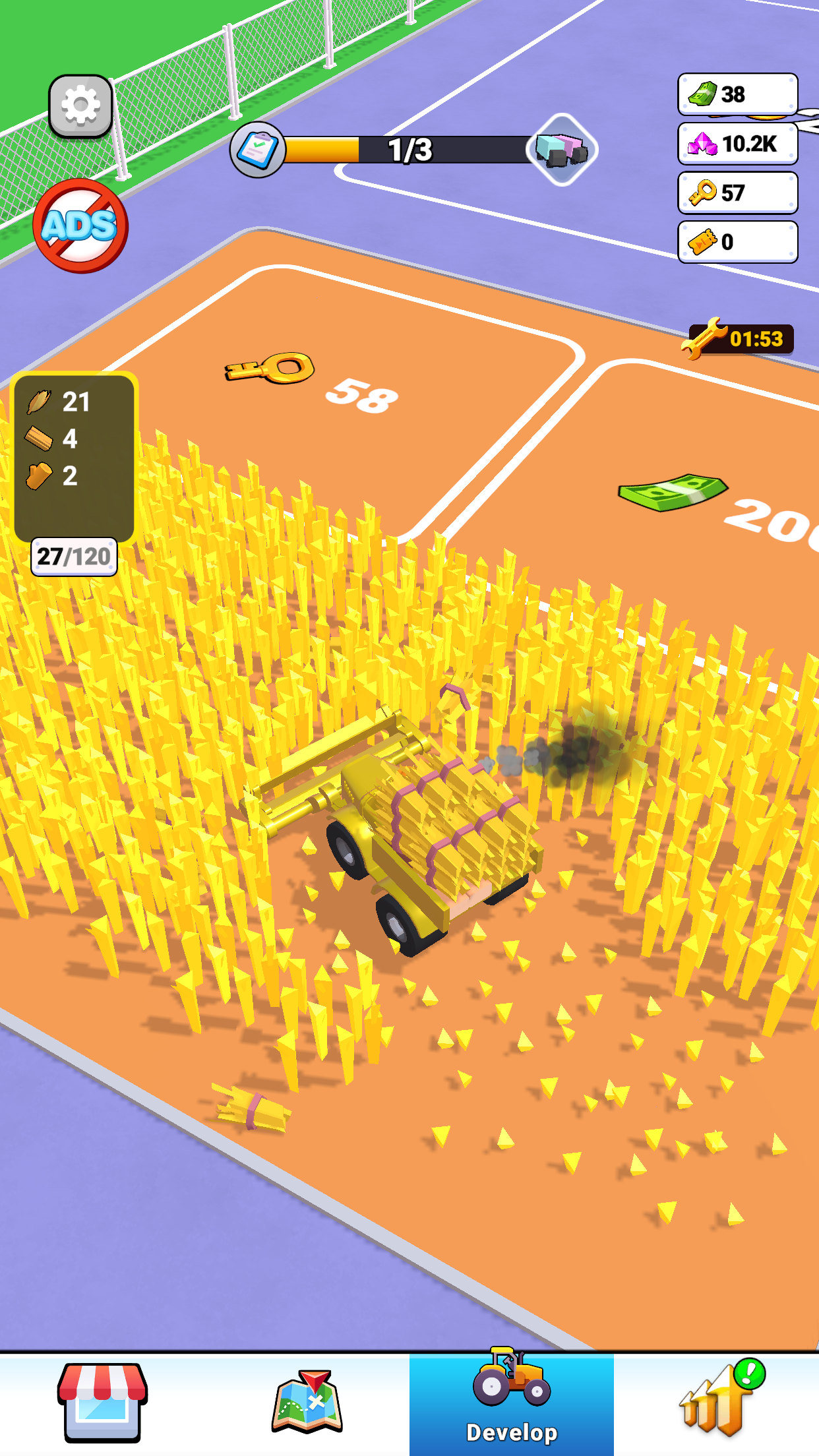Open the cash balance showing 38
Viewport: 819px width, 1456px height.
click(737, 94)
